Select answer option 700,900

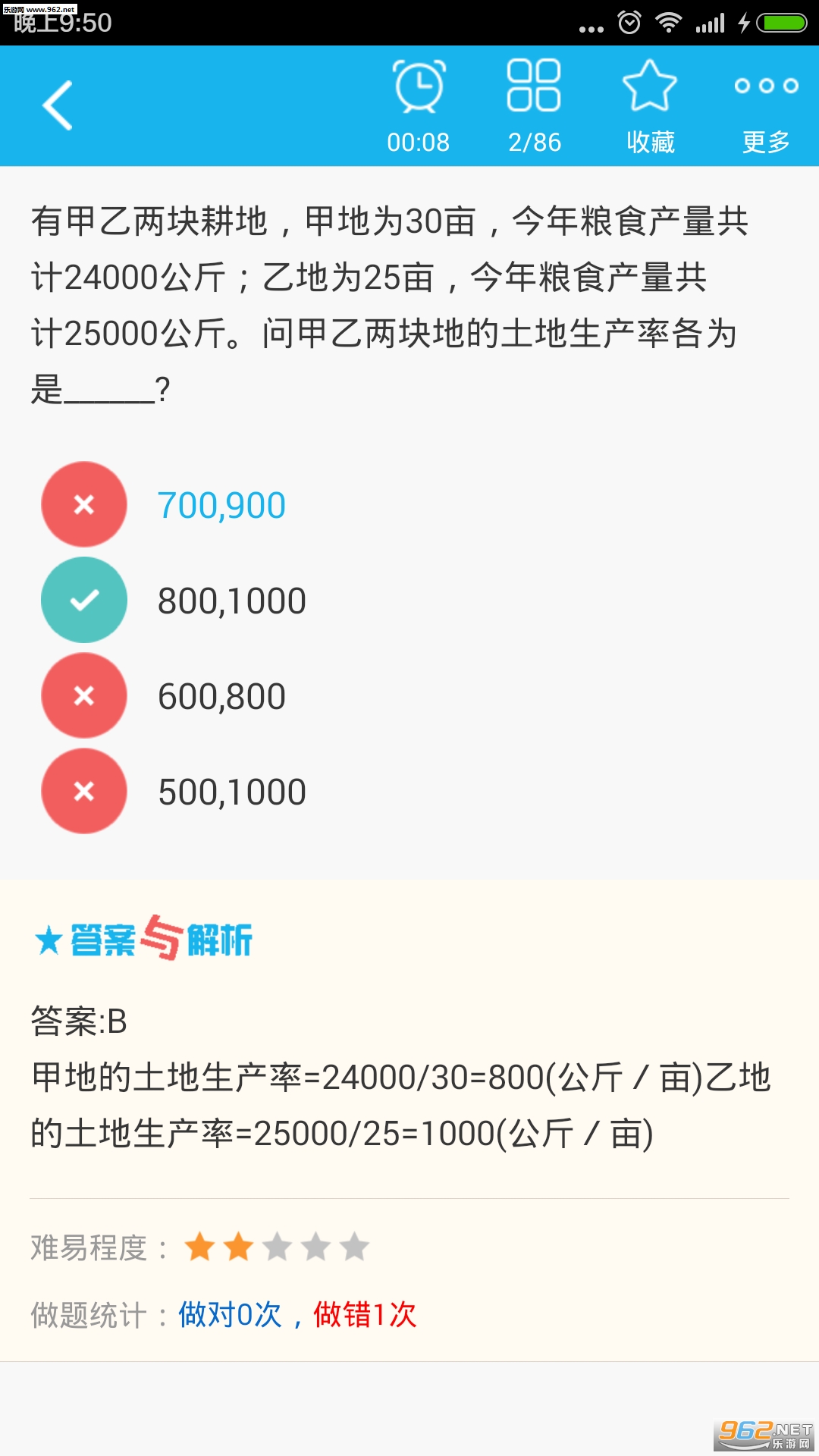pyautogui.click(x=220, y=505)
